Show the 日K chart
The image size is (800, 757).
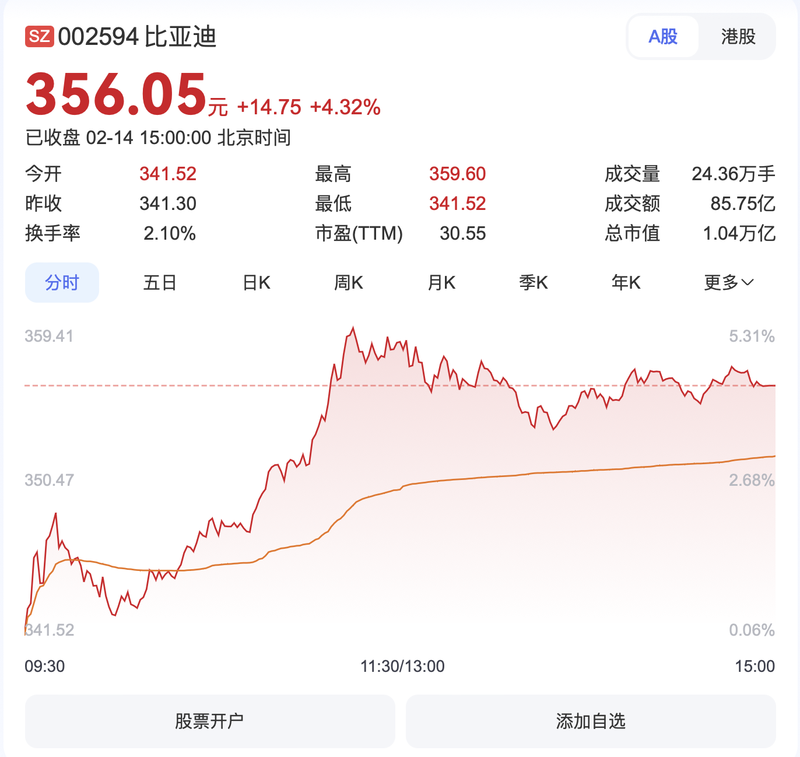(257, 282)
